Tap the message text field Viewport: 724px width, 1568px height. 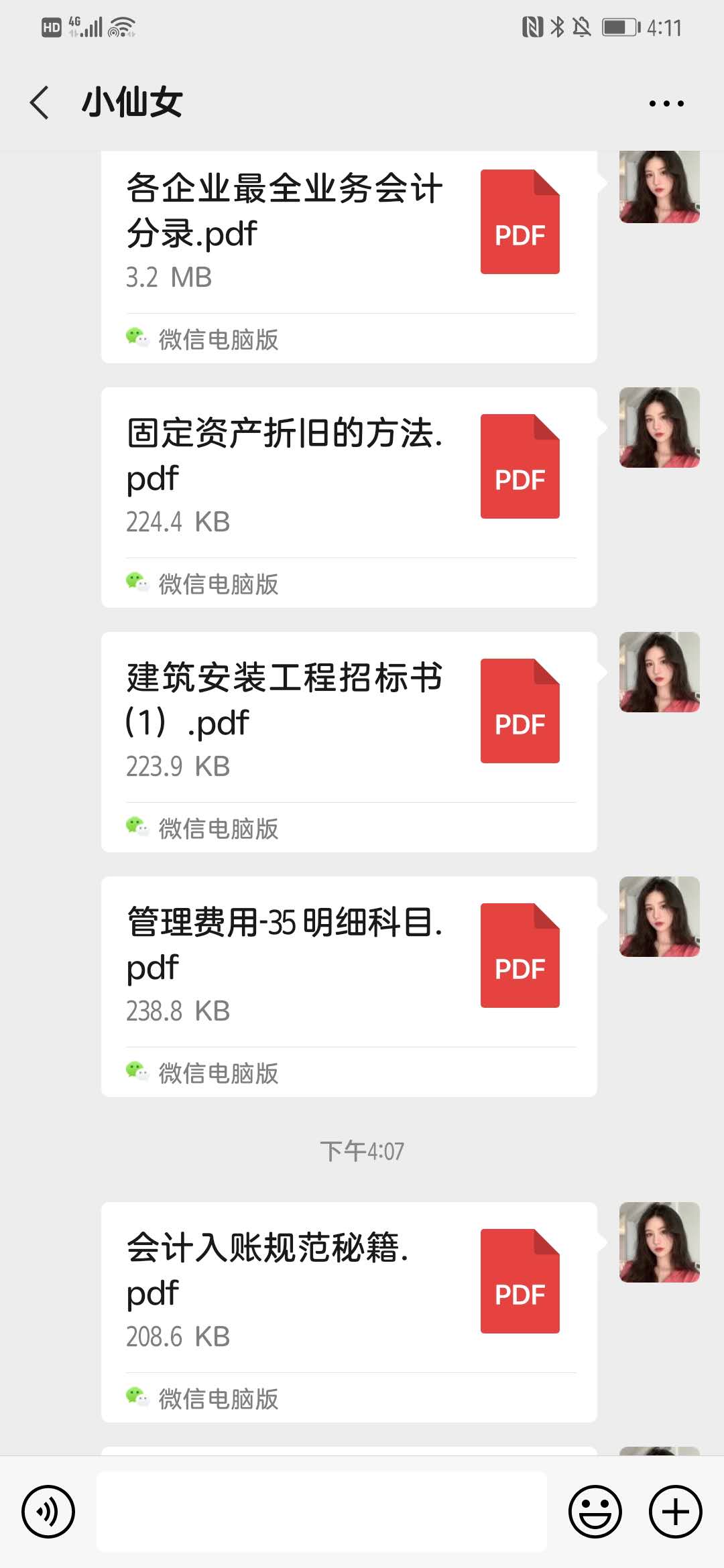[322, 1512]
